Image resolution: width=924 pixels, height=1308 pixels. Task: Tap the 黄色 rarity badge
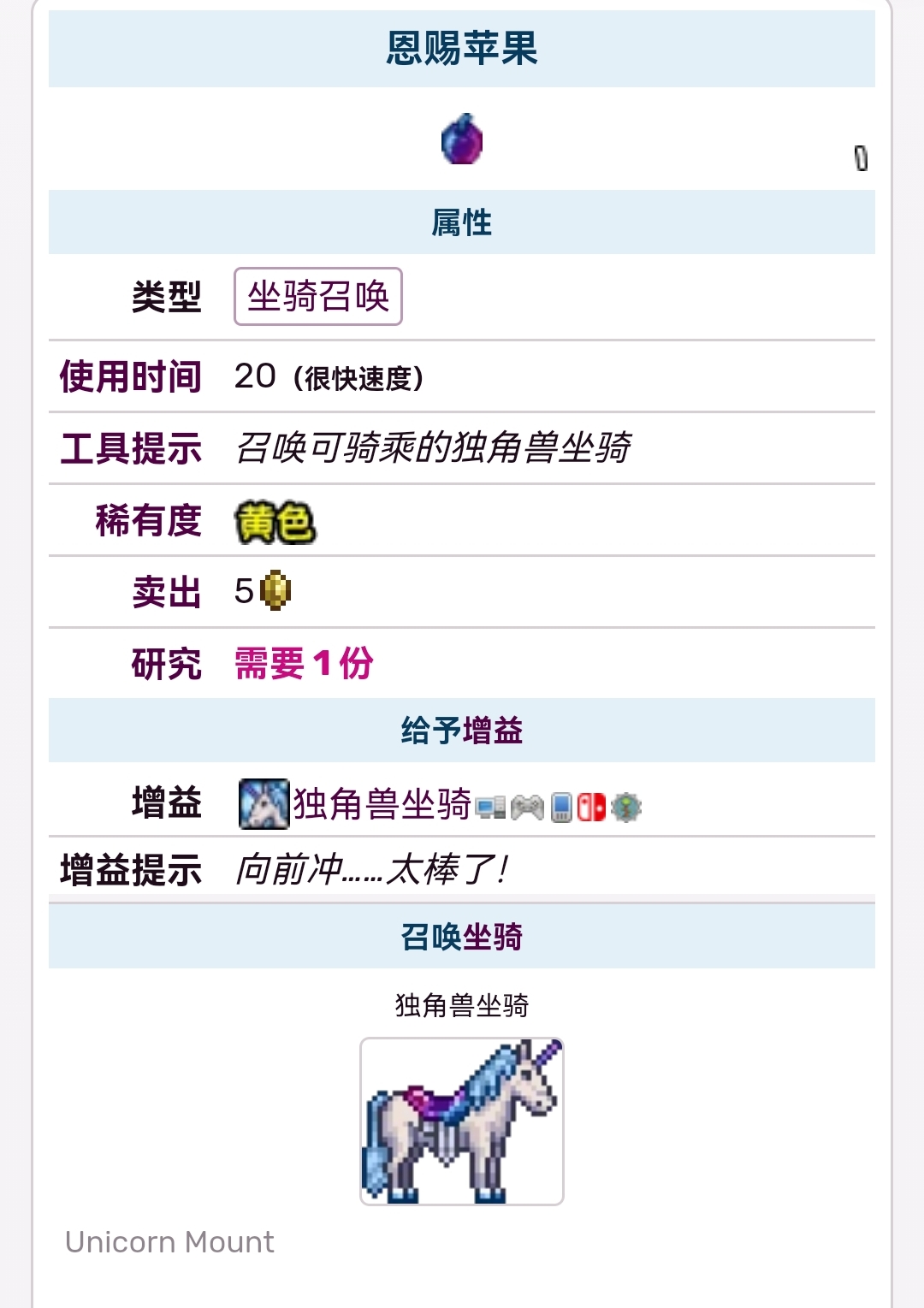click(x=275, y=522)
